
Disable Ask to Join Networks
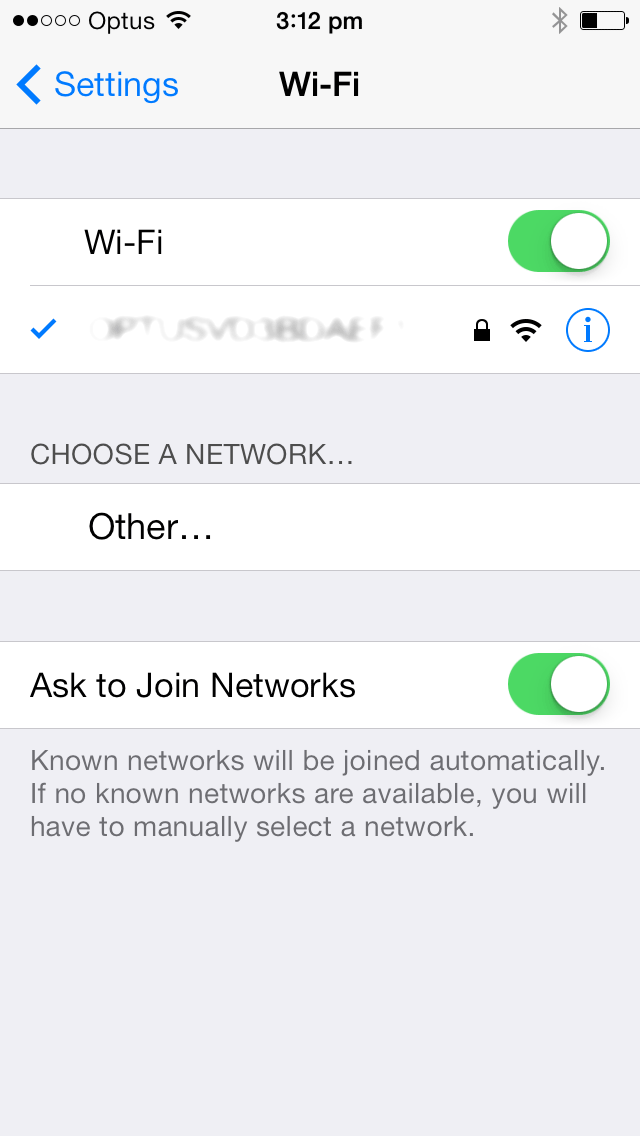coord(559,685)
